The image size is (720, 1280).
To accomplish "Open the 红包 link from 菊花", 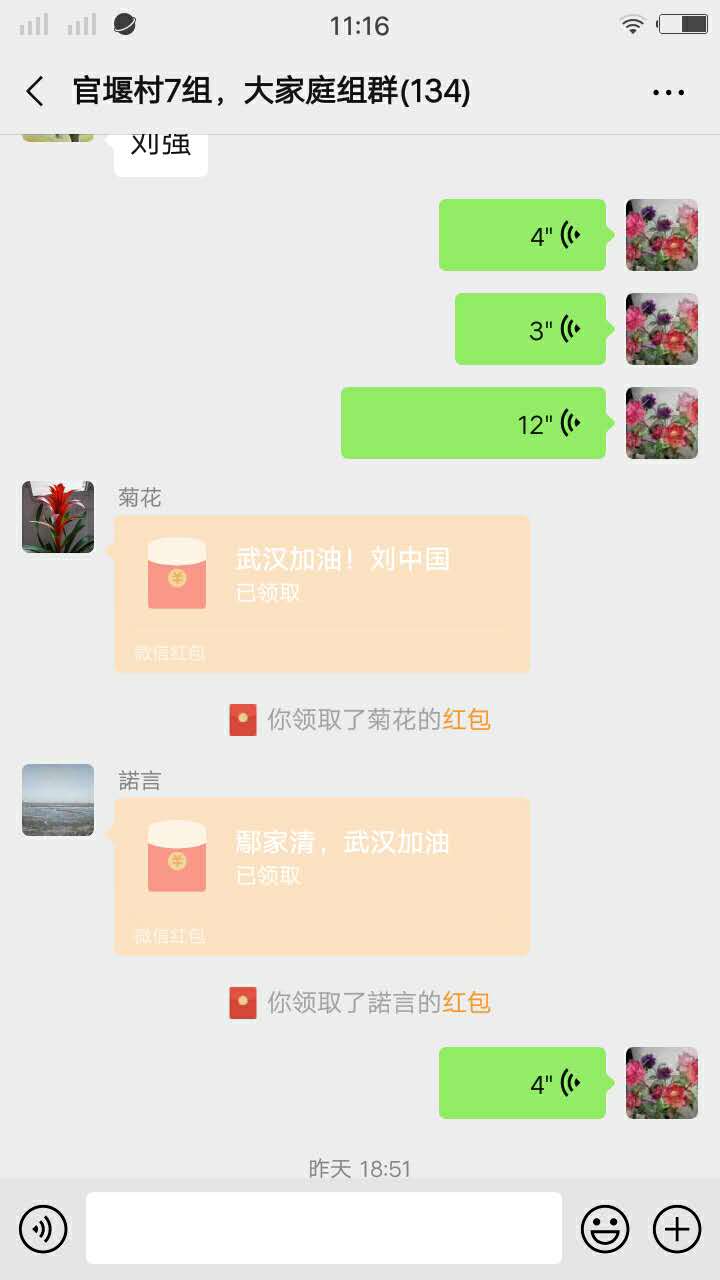I will point(467,720).
